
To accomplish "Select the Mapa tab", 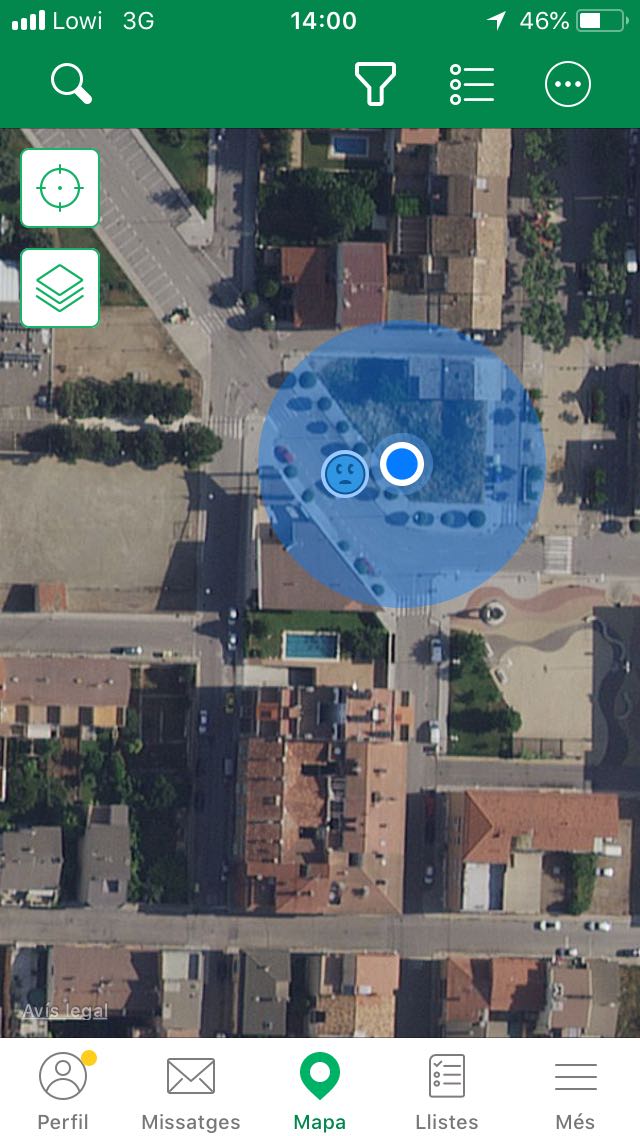I will (320, 1090).
